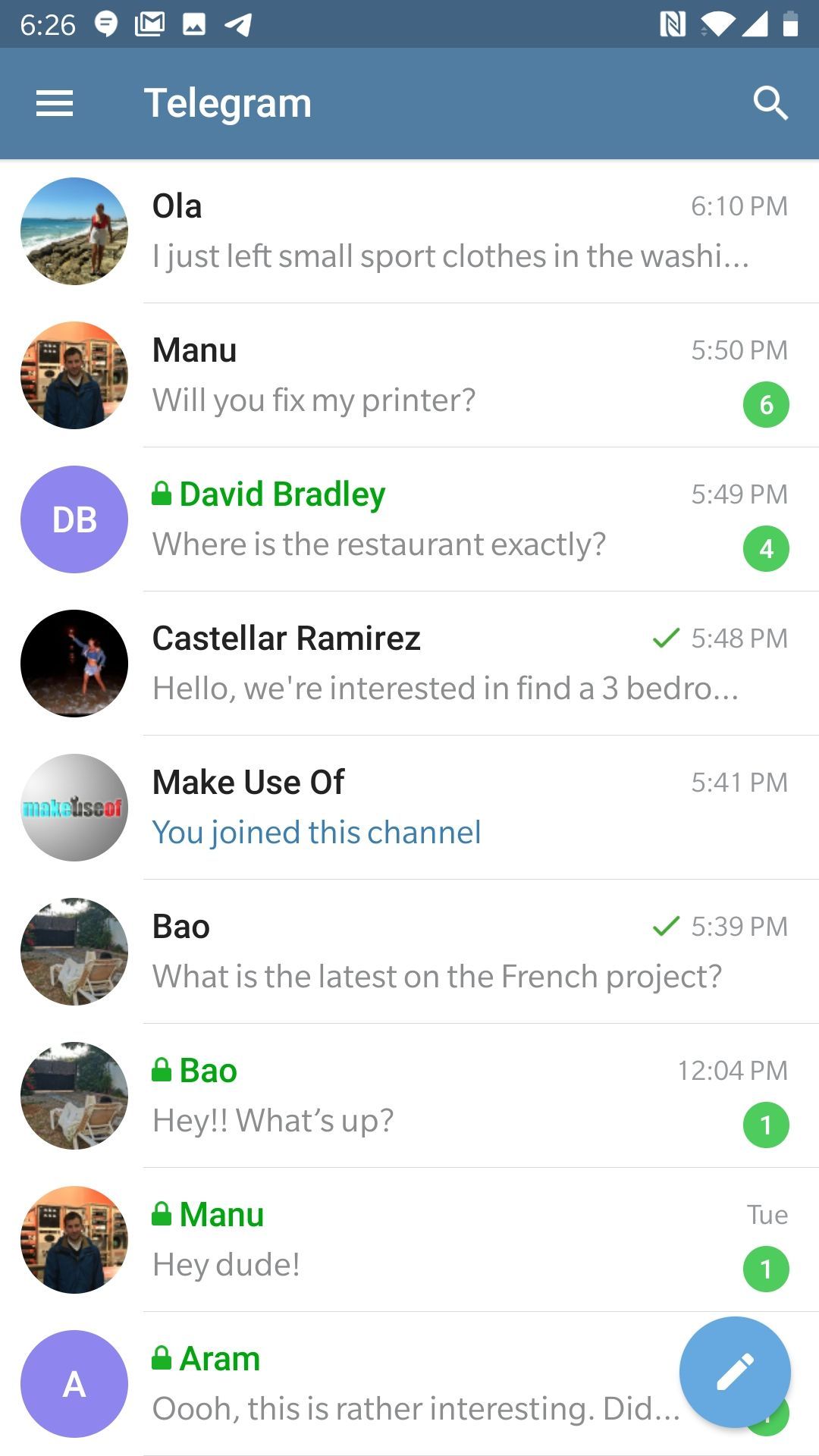Tap the green lock next to Aram

tap(162, 1357)
